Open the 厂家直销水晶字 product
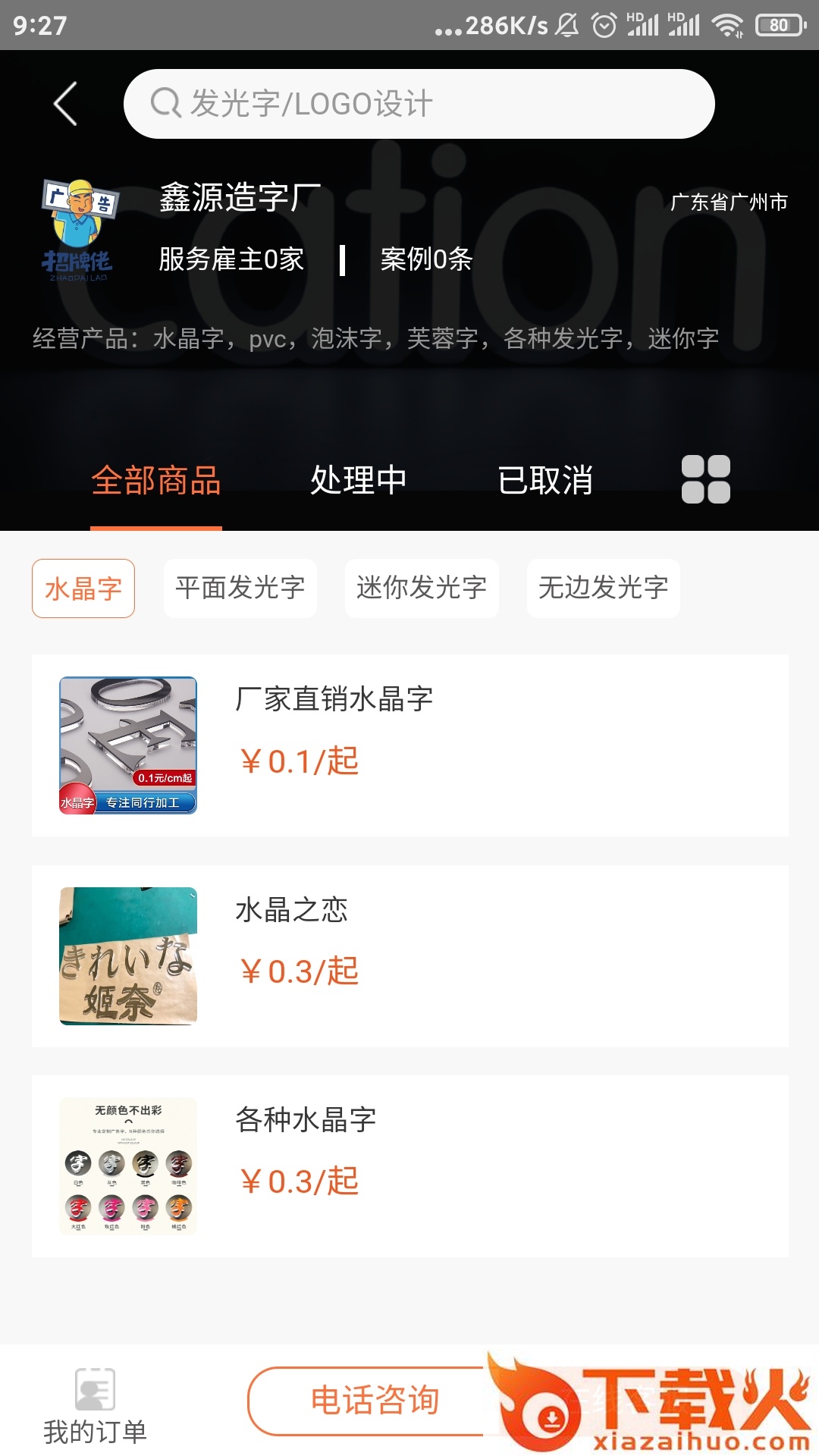Screen dimensions: 819x1456 409,745
